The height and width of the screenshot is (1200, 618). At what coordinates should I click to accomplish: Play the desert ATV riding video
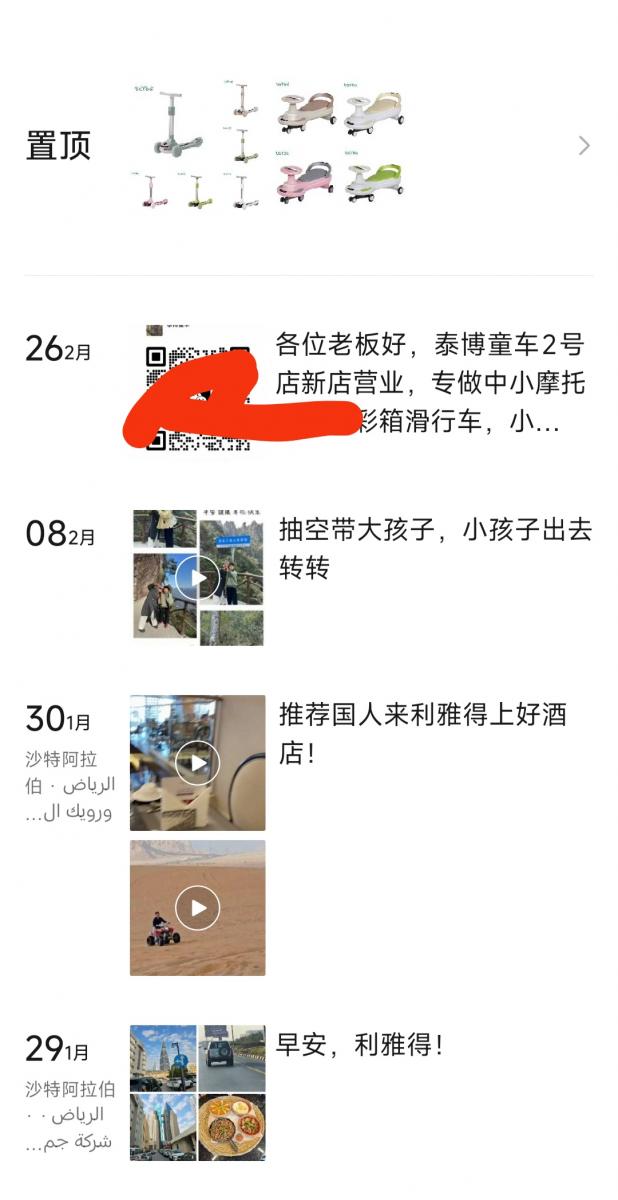point(198,907)
